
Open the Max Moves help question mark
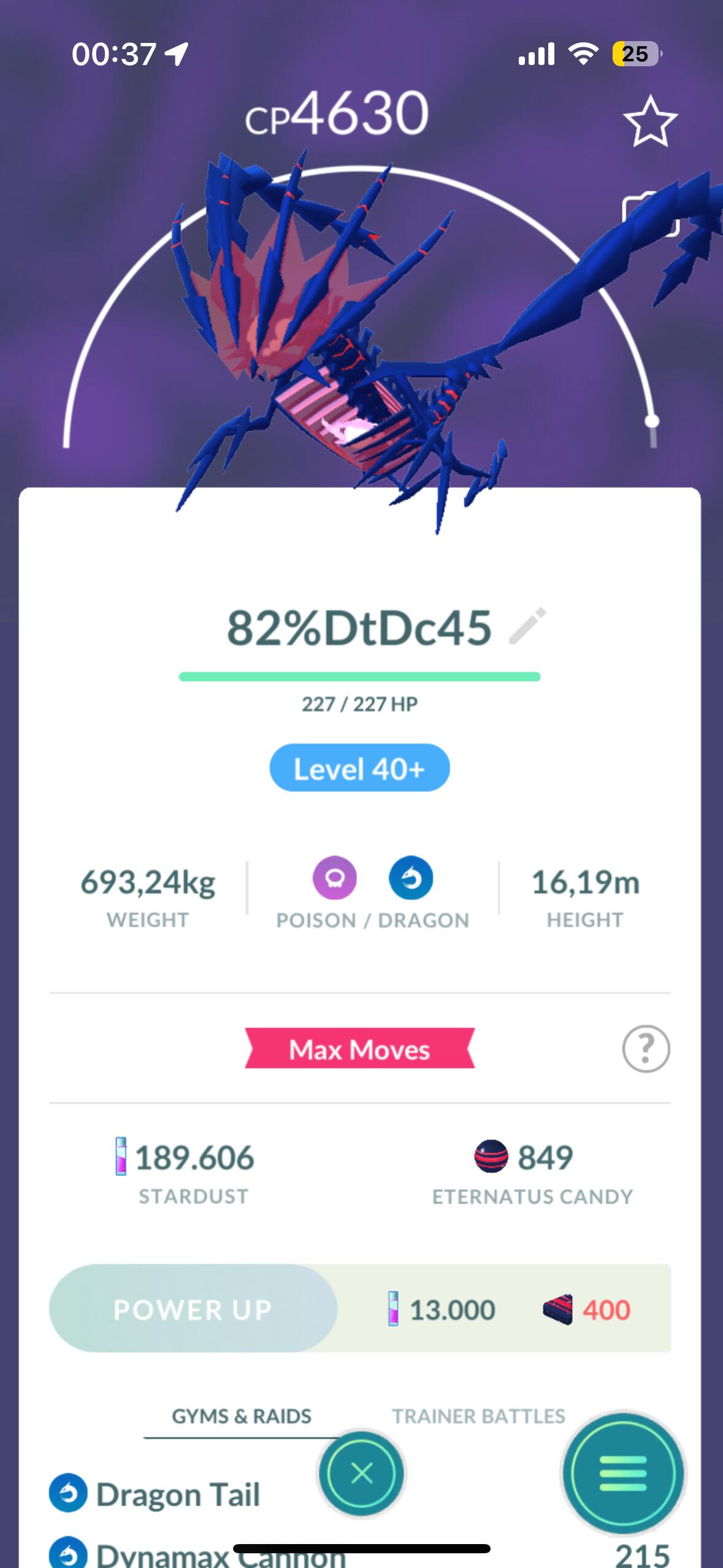[646, 1049]
